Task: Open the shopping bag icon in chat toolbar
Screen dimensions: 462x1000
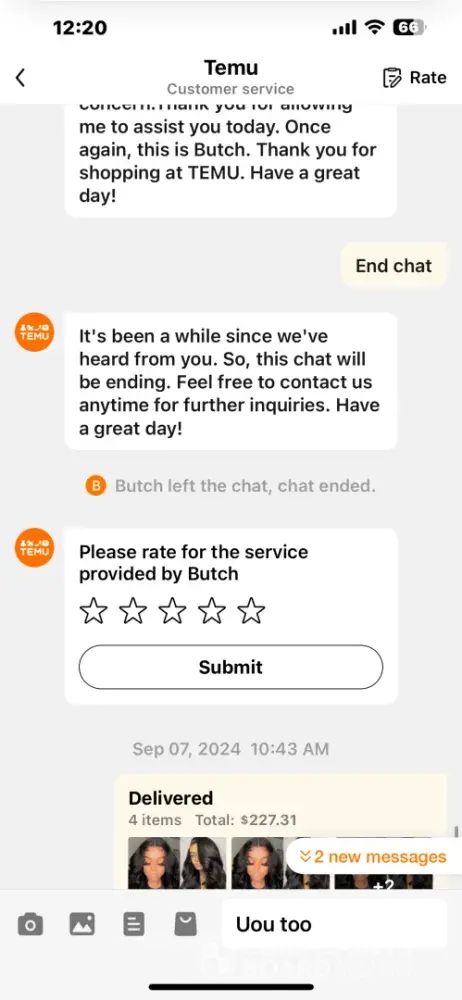Action: (186, 923)
